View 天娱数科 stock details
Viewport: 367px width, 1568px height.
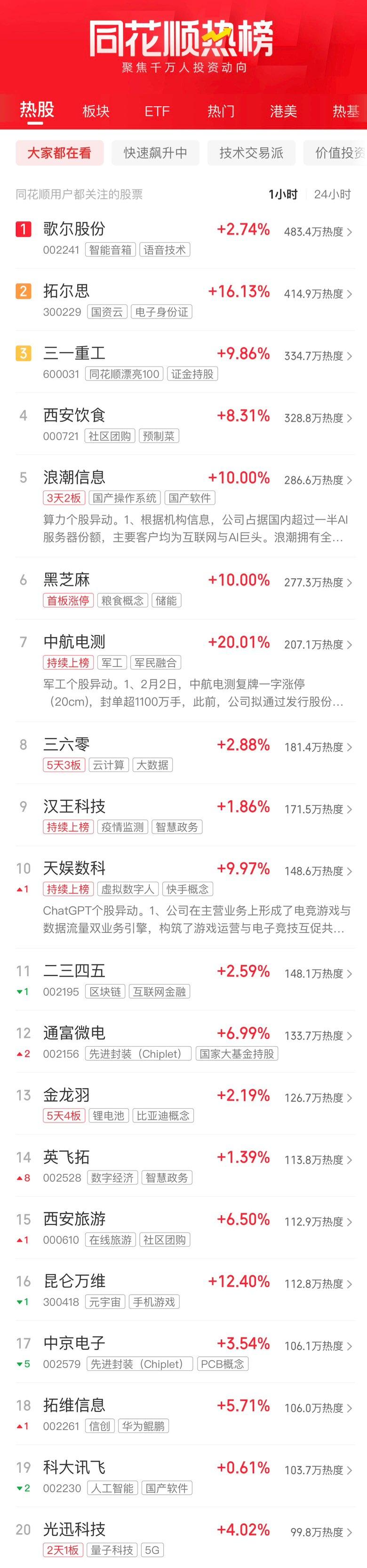coord(183,898)
